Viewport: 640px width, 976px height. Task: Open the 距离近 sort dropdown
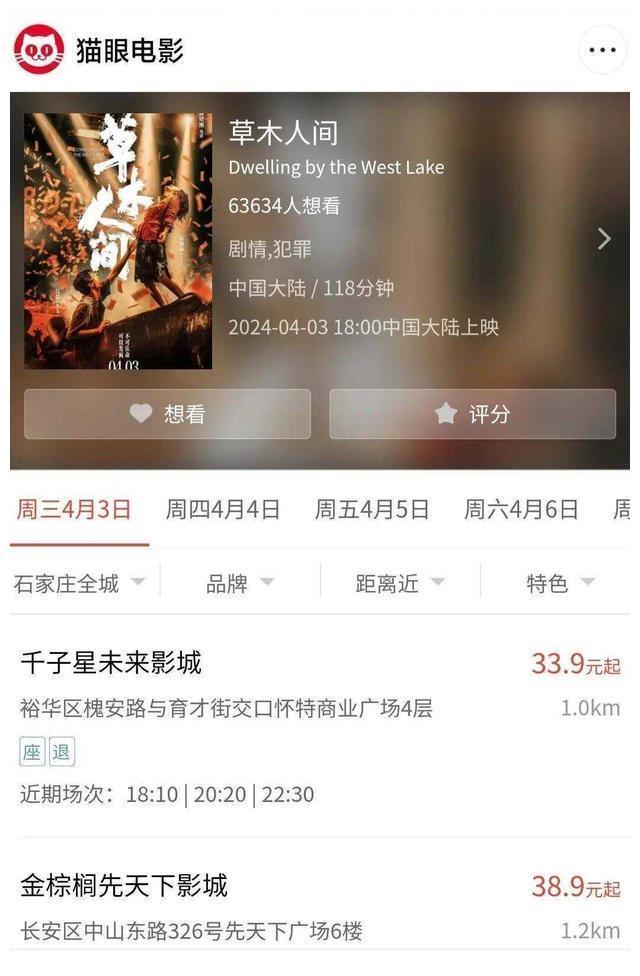click(x=400, y=583)
